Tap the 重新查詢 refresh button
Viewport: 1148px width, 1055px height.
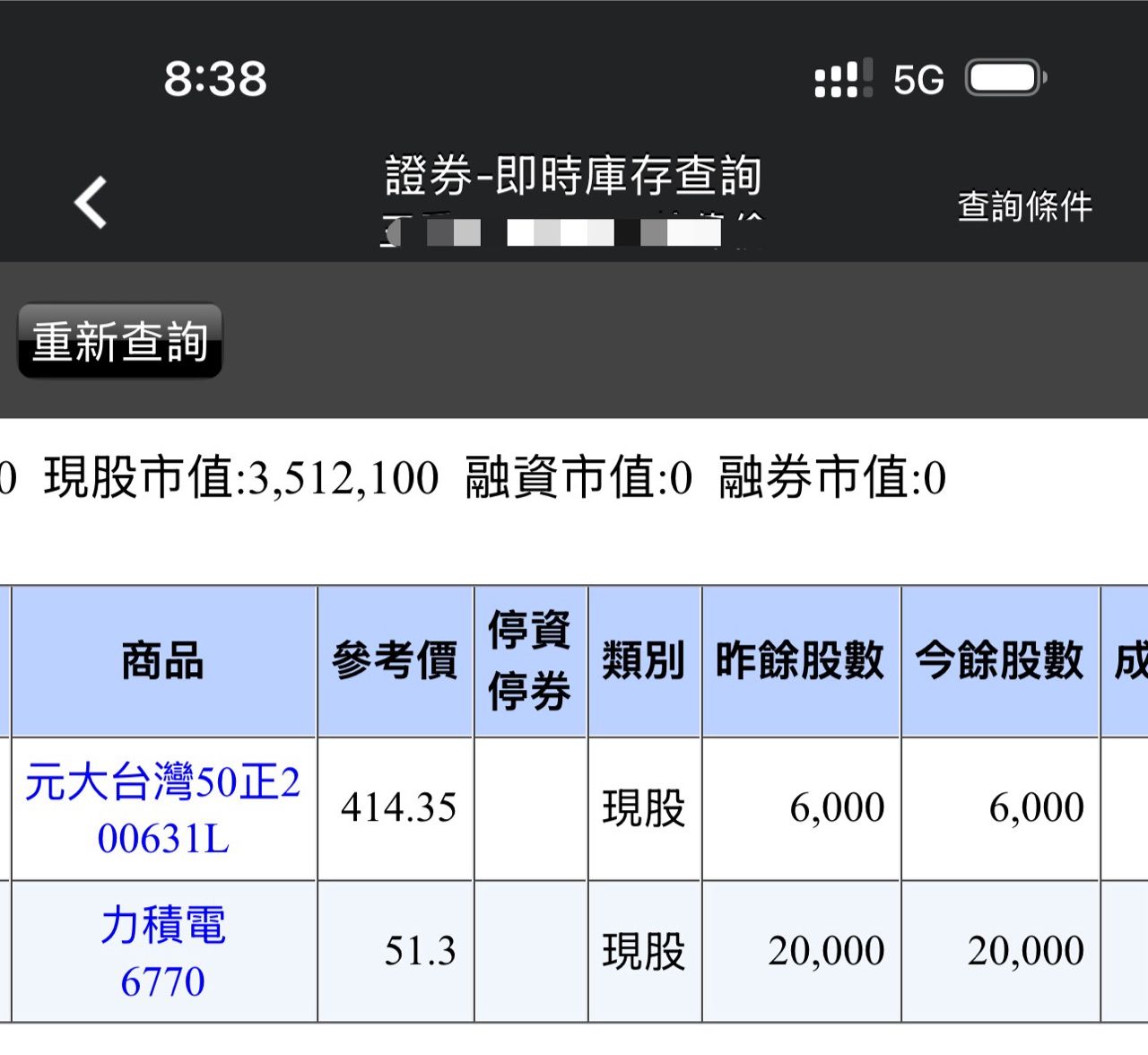point(120,342)
